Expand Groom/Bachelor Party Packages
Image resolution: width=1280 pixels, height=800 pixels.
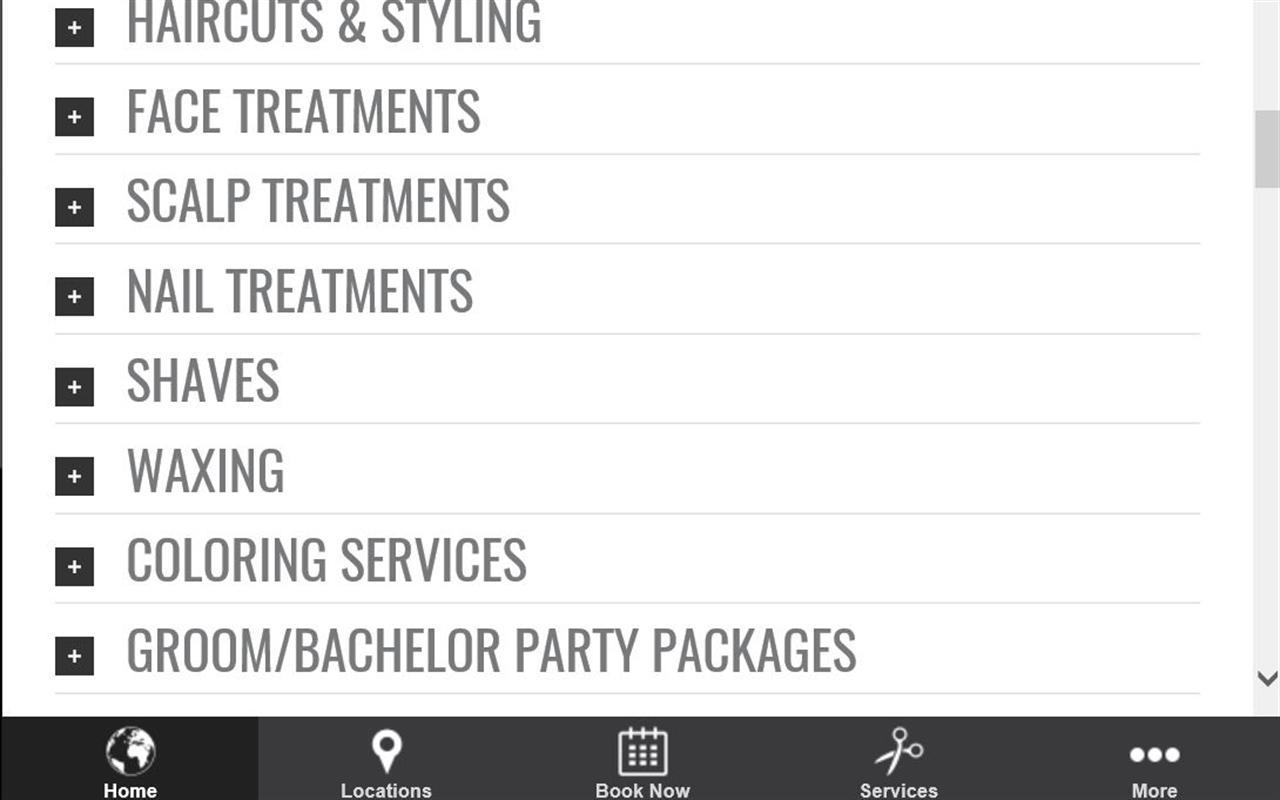75,656
